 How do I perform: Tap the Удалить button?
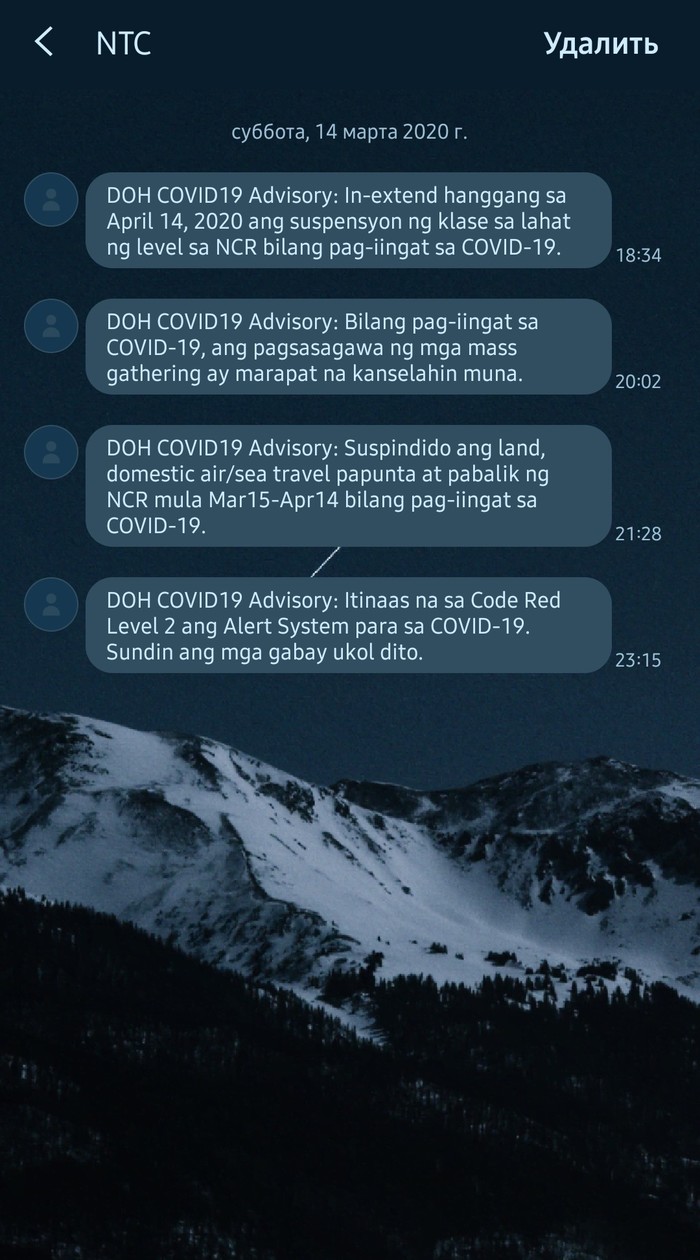coord(600,43)
